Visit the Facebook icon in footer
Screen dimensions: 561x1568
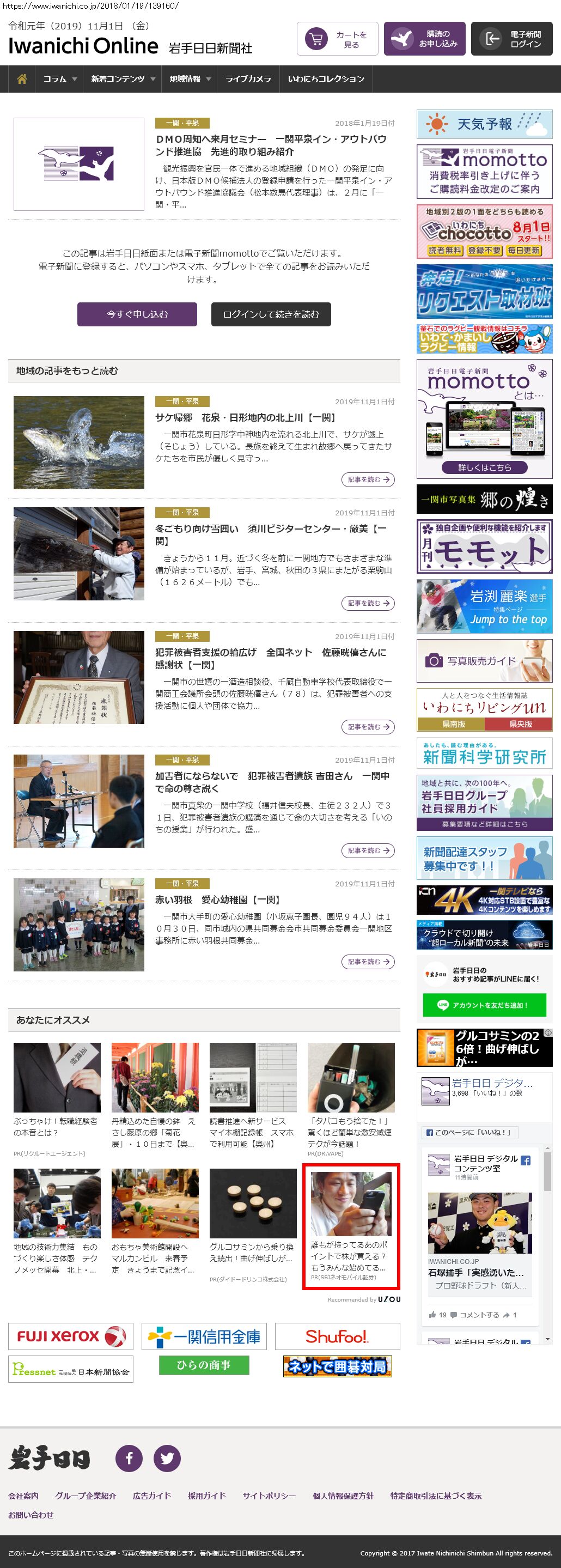click(129, 1458)
